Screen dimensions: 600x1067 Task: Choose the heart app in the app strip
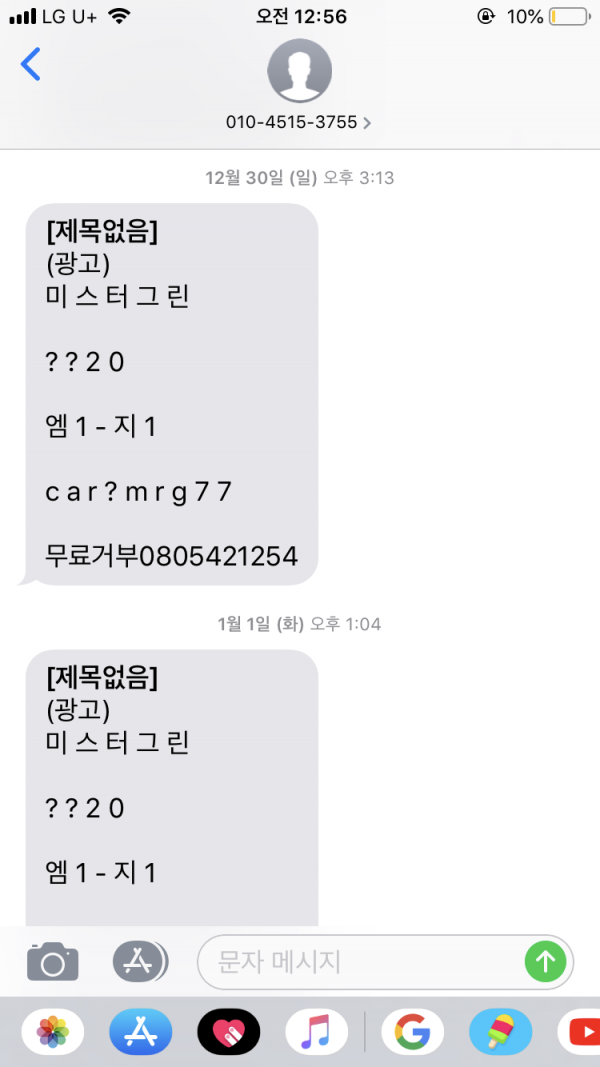point(228,1033)
